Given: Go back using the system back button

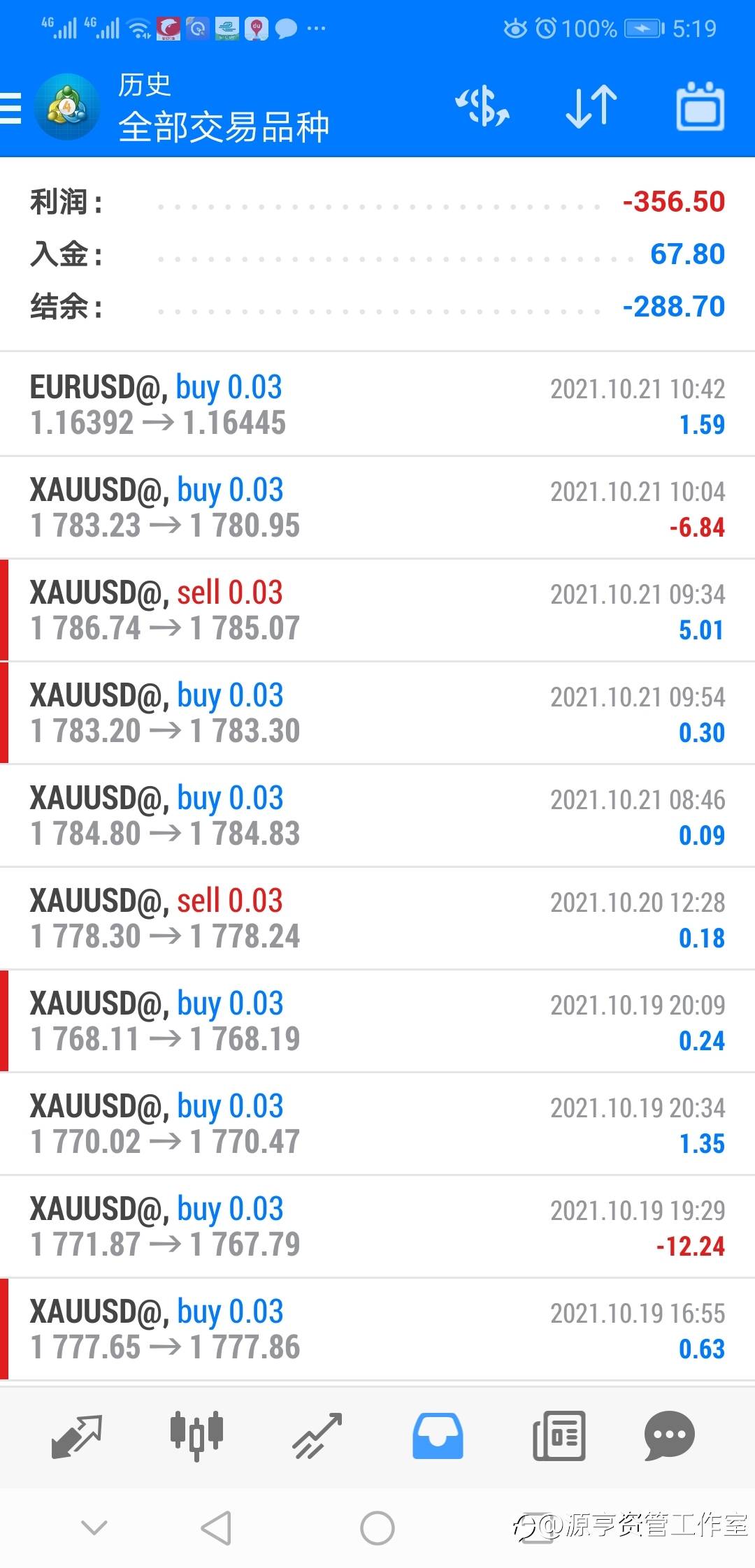Looking at the screenshot, I should (x=216, y=1527).
